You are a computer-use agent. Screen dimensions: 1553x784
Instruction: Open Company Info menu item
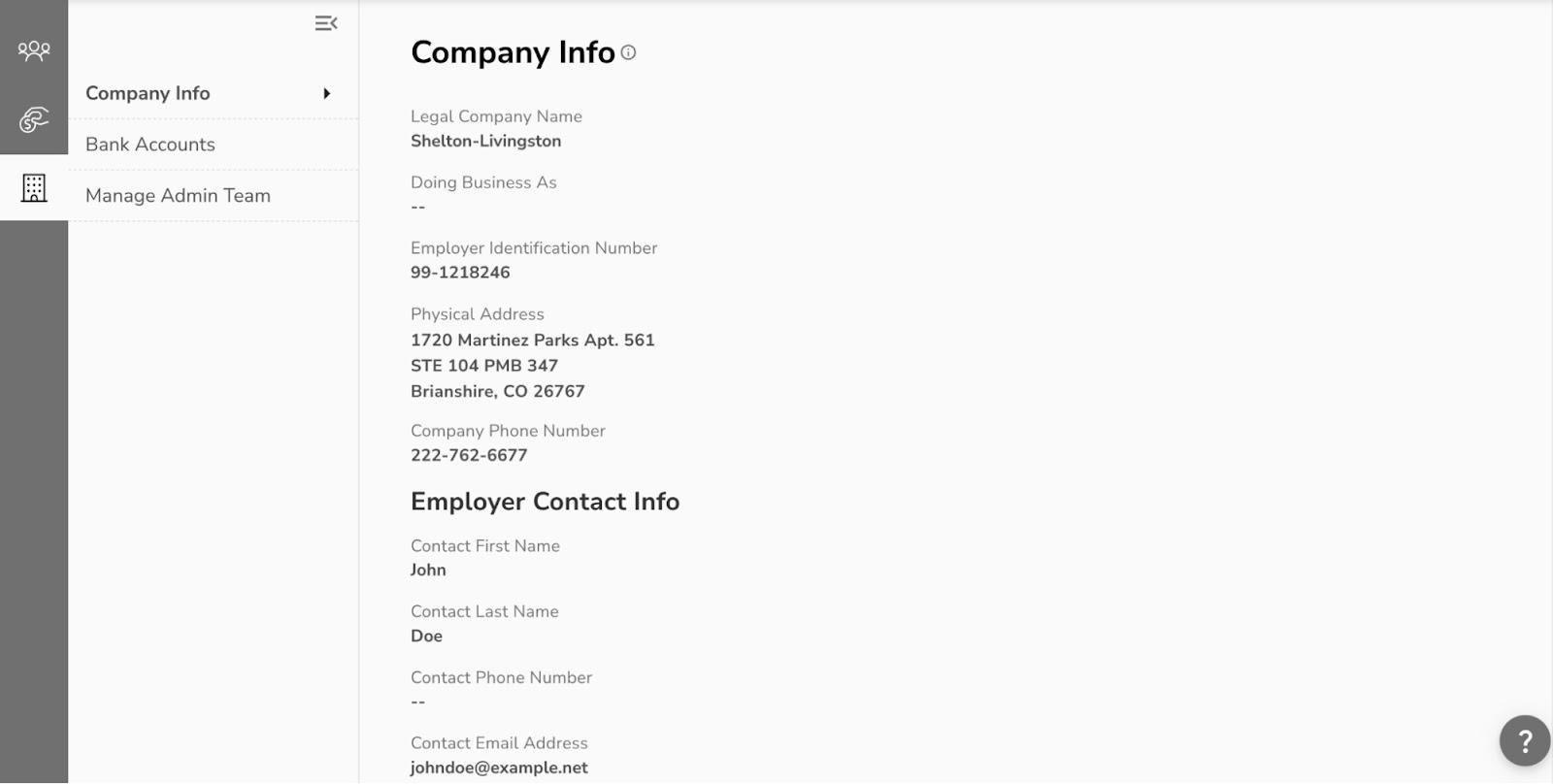point(148,93)
